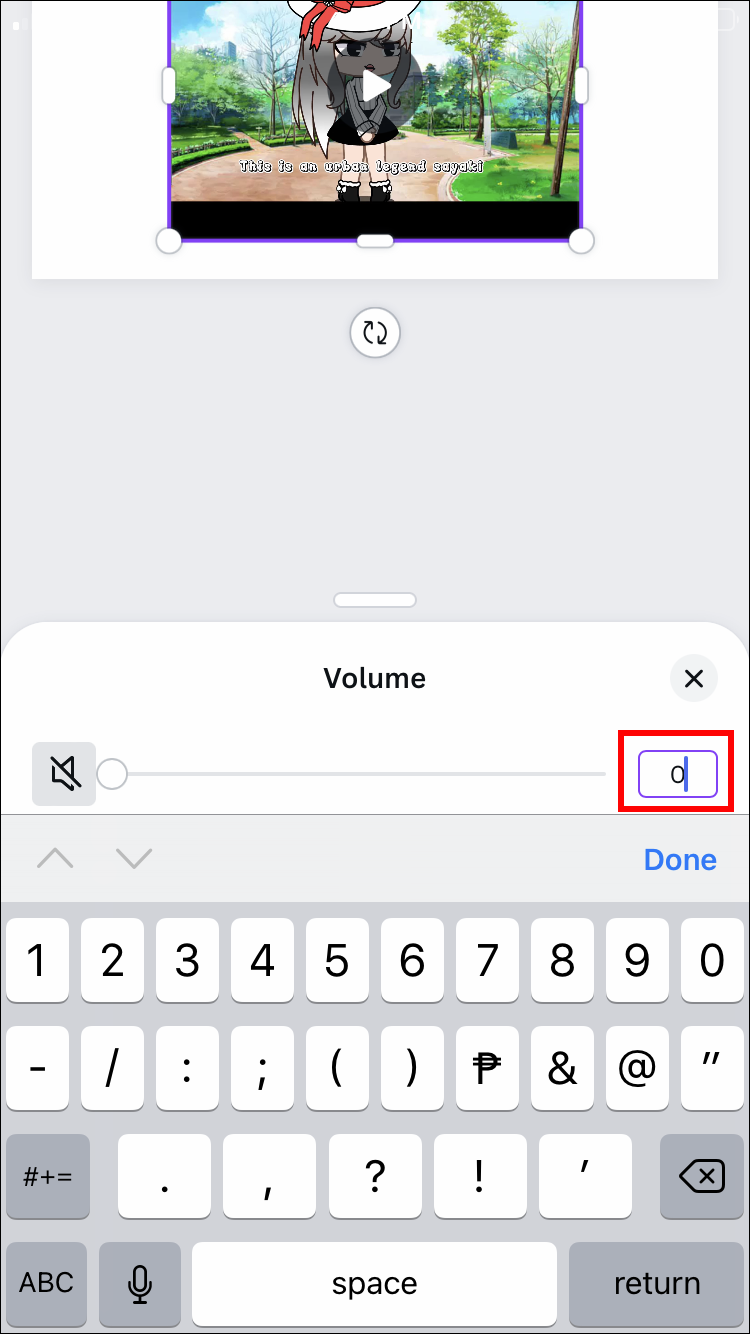Toggle the mute speaker icon

coord(64,774)
